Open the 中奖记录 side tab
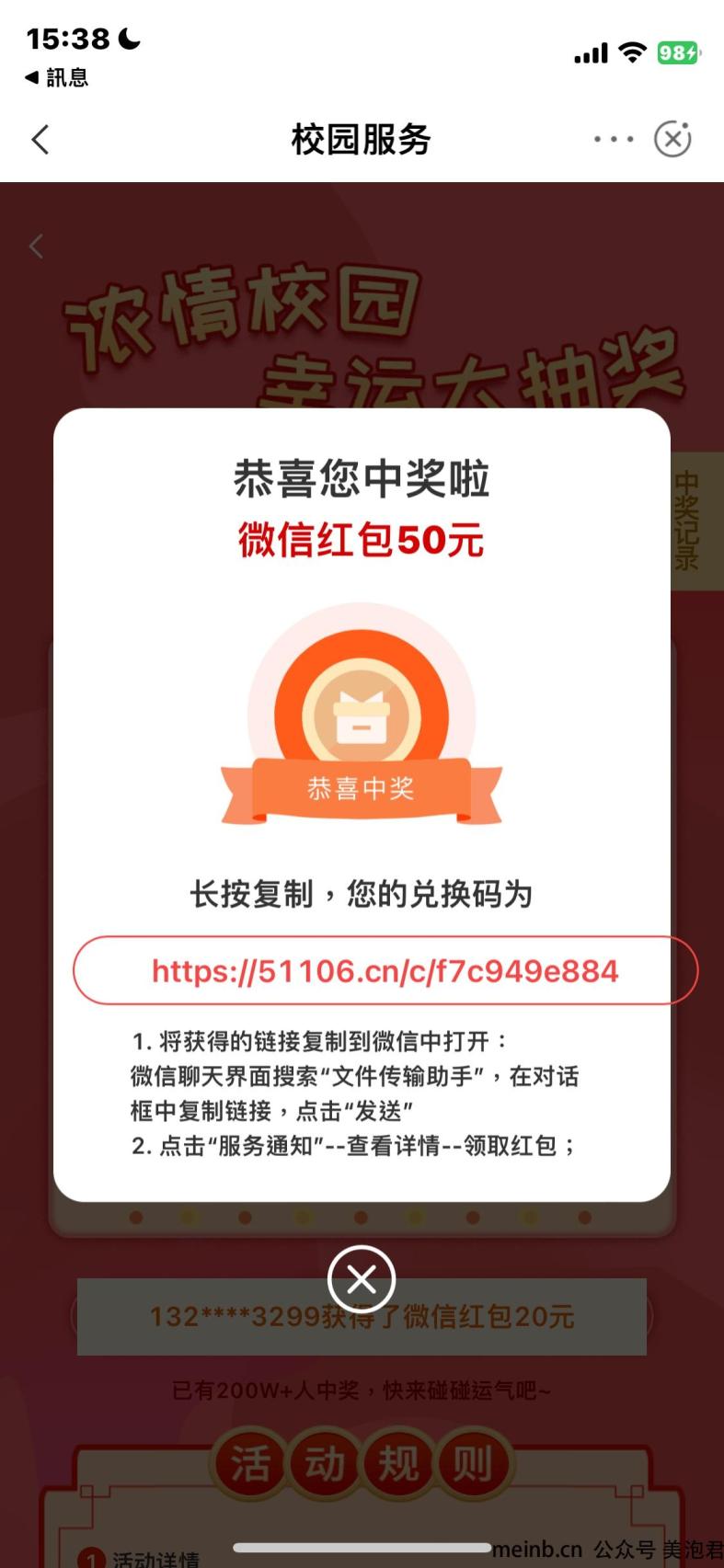 (x=687, y=521)
